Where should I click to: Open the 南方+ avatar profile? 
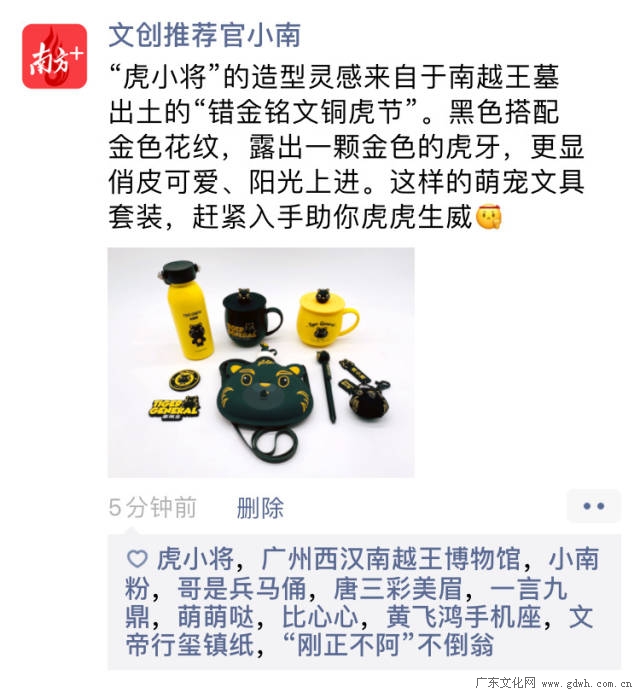point(56,56)
